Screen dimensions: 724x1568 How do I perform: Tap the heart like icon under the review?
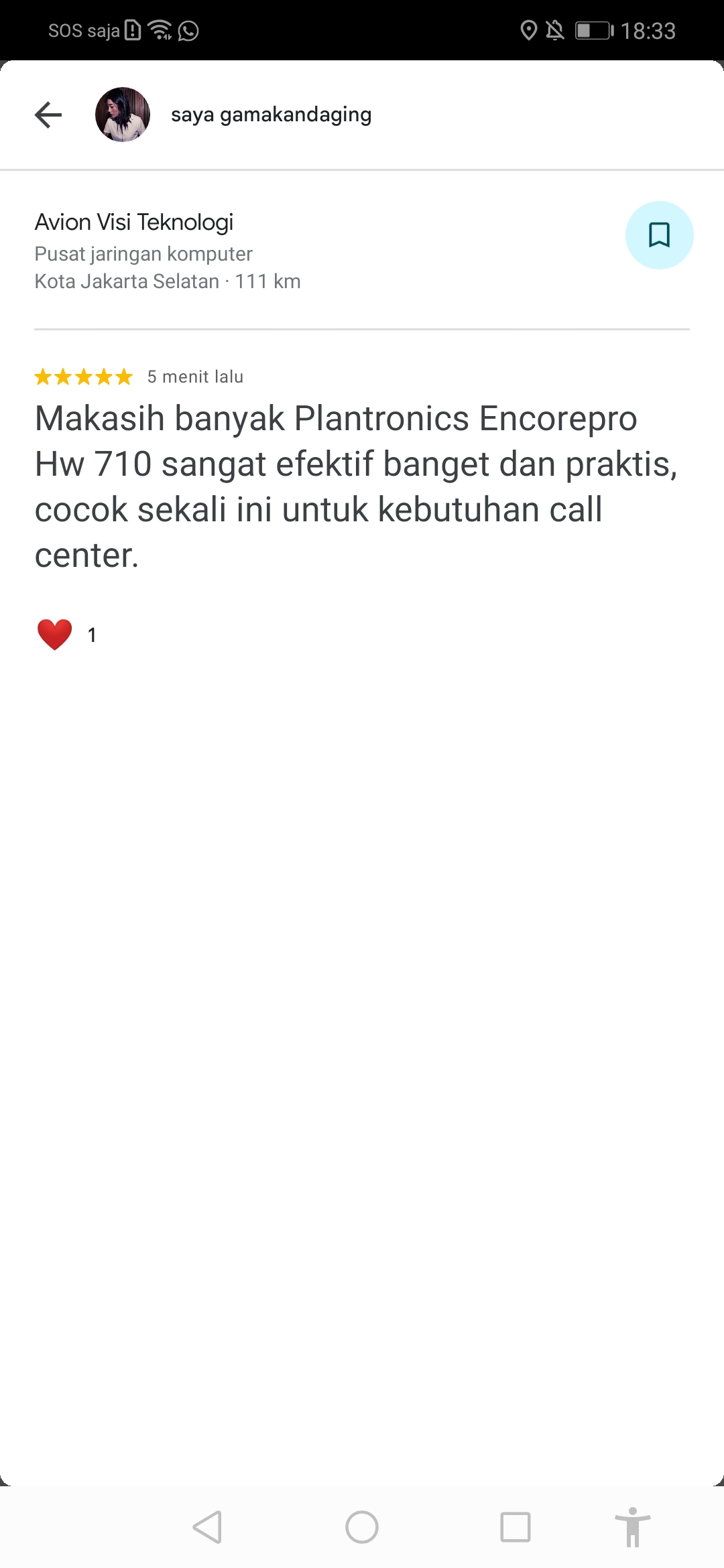point(55,634)
